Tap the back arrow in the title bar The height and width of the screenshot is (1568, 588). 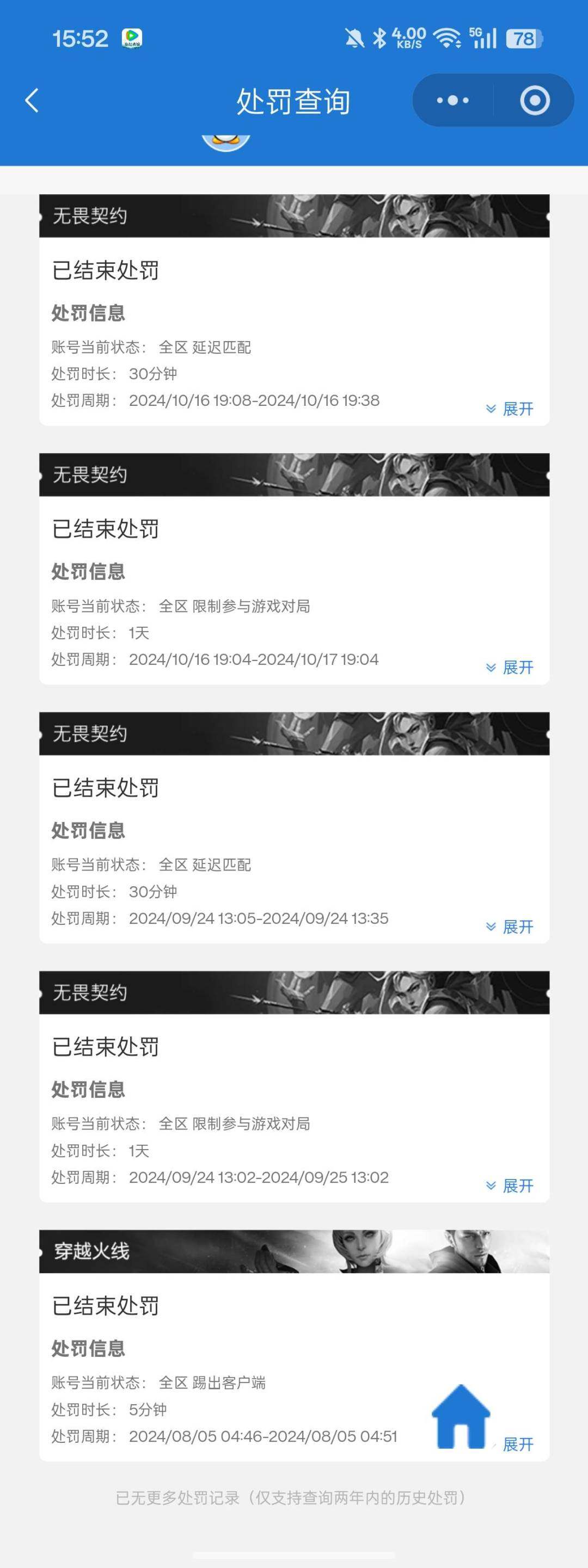(32, 101)
